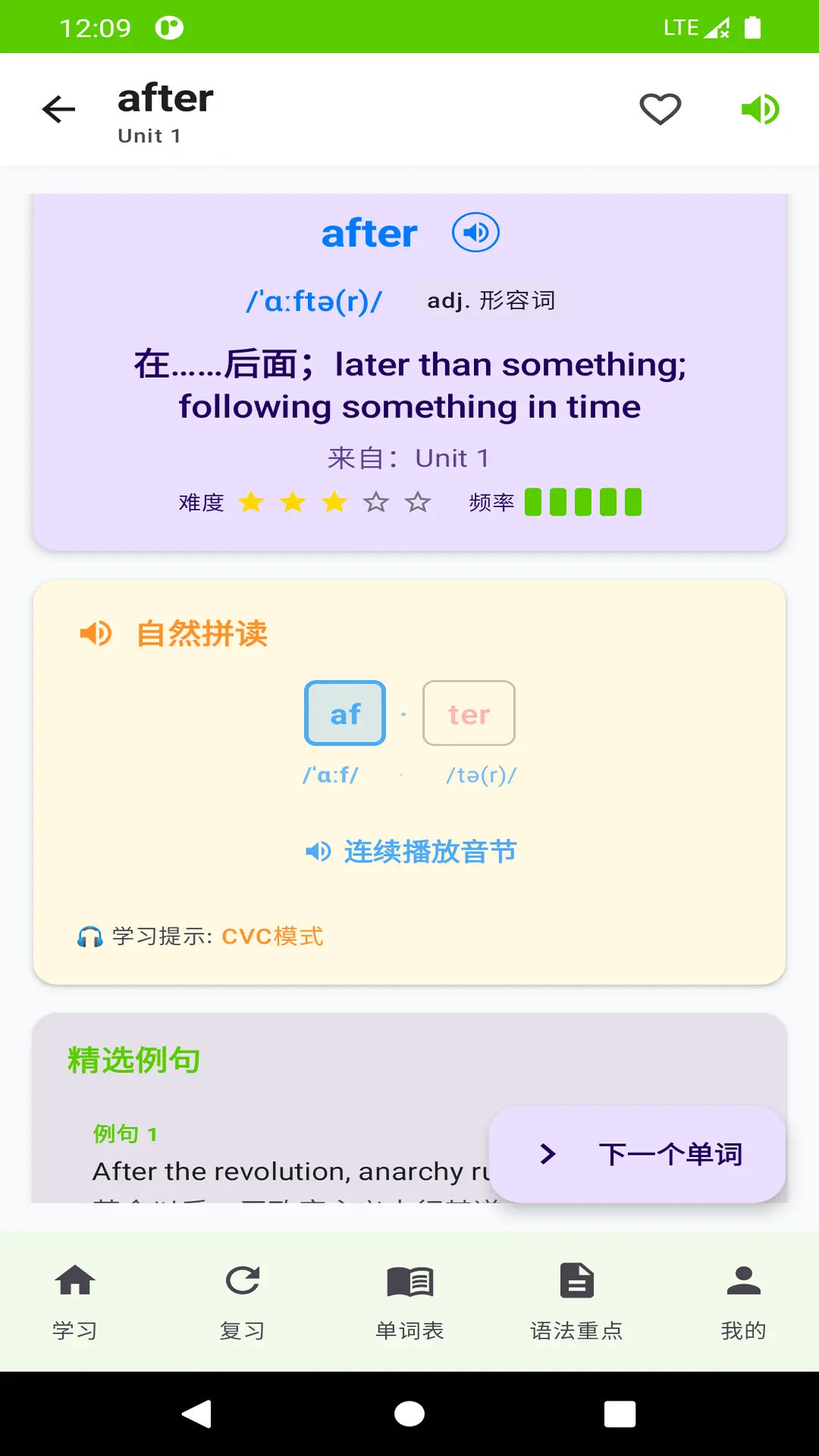Open the 复习 review section
Screen dimensions: 819x1456
[242, 1302]
